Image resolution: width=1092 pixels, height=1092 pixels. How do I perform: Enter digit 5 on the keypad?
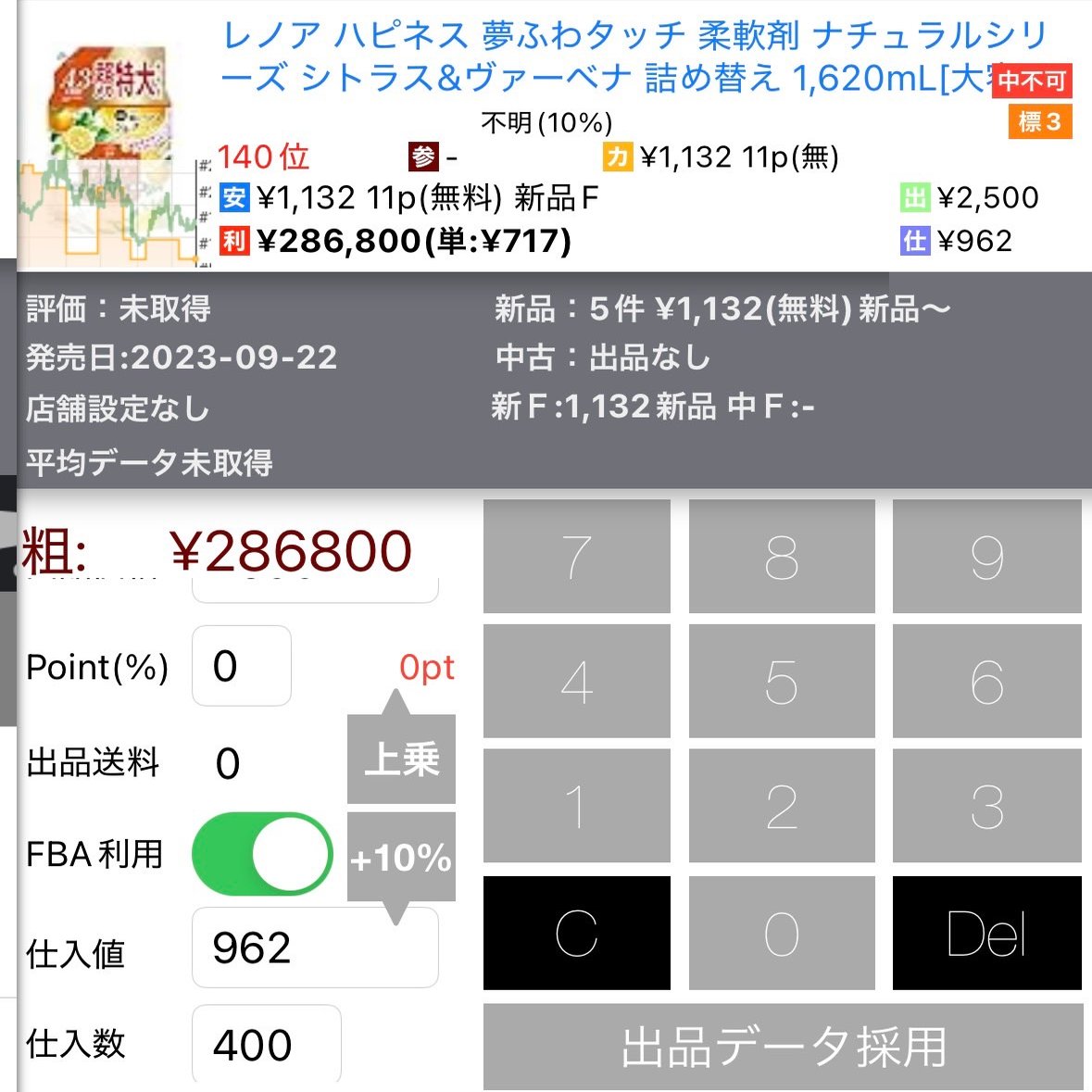click(x=782, y=681)
